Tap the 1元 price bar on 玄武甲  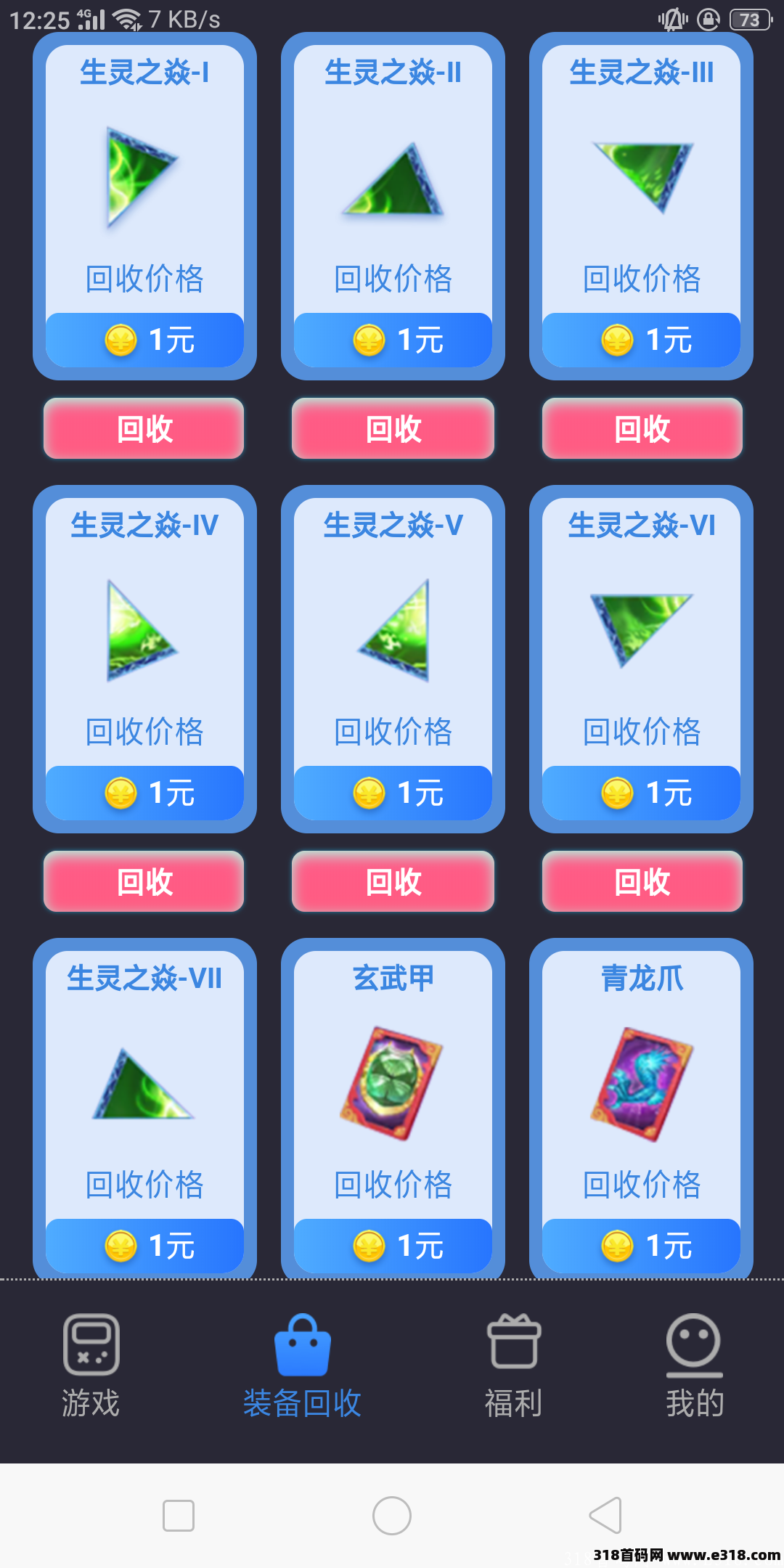(x=392, y=1244)
